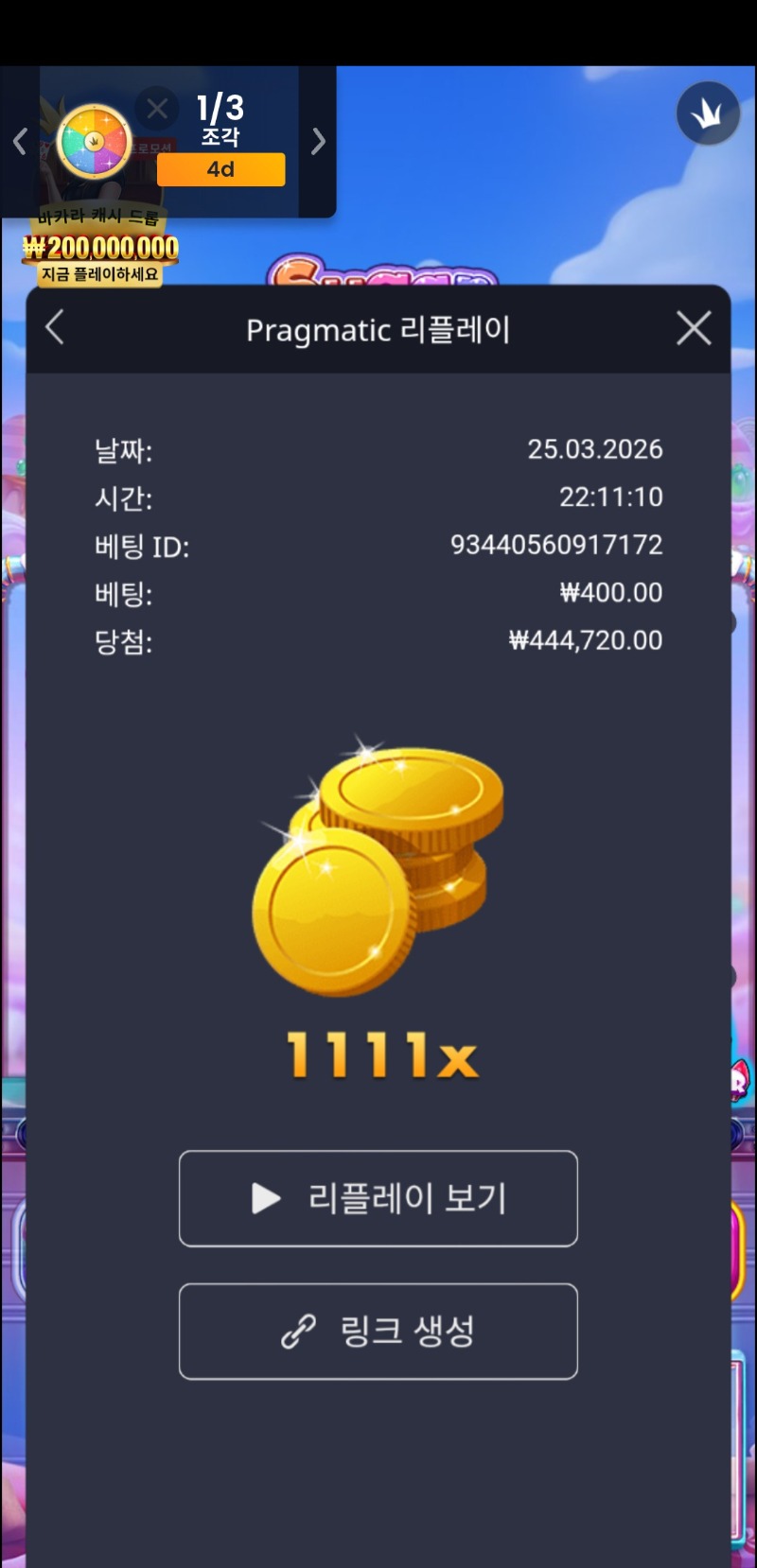Screen dimensions: 757x1568
Task: Open the crown icon at the top right
Action: tap(708, 113)
